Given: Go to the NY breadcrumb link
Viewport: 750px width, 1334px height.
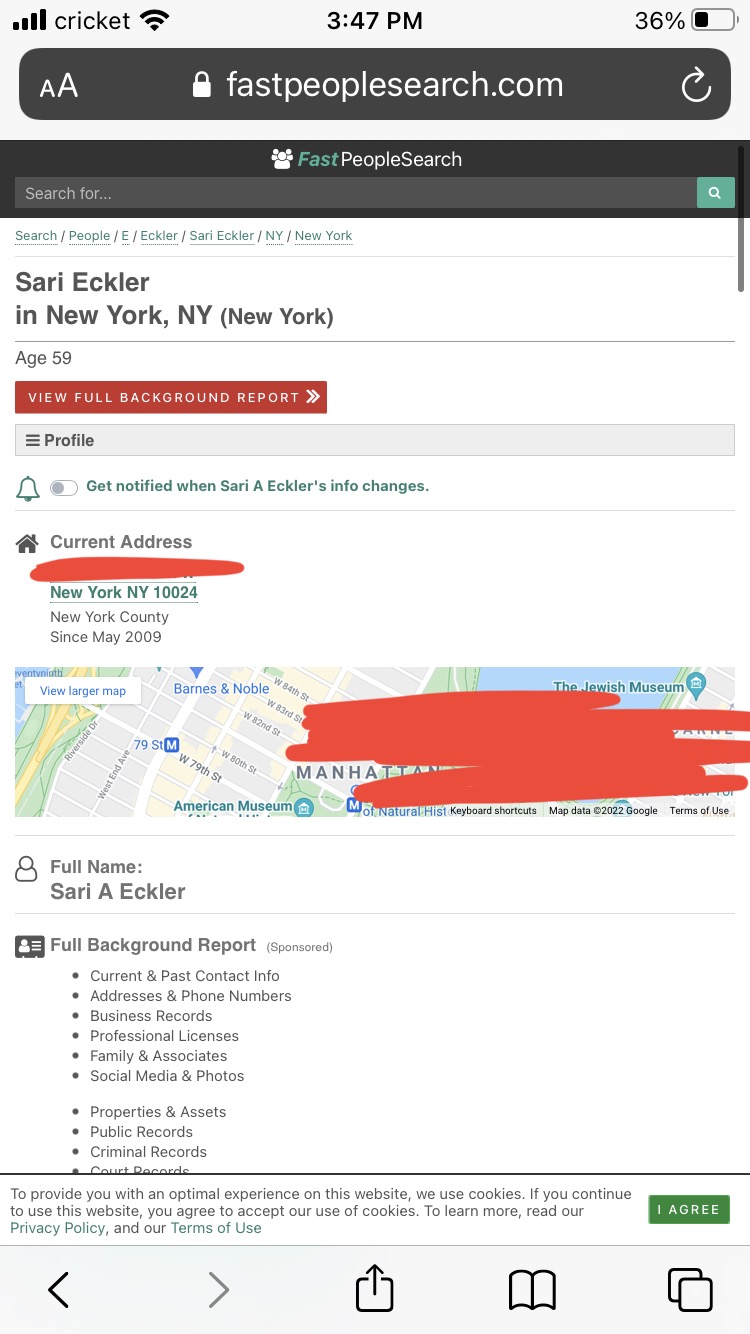Looking at the screenshot, I should pyautogui.click(x=274, y=236).
